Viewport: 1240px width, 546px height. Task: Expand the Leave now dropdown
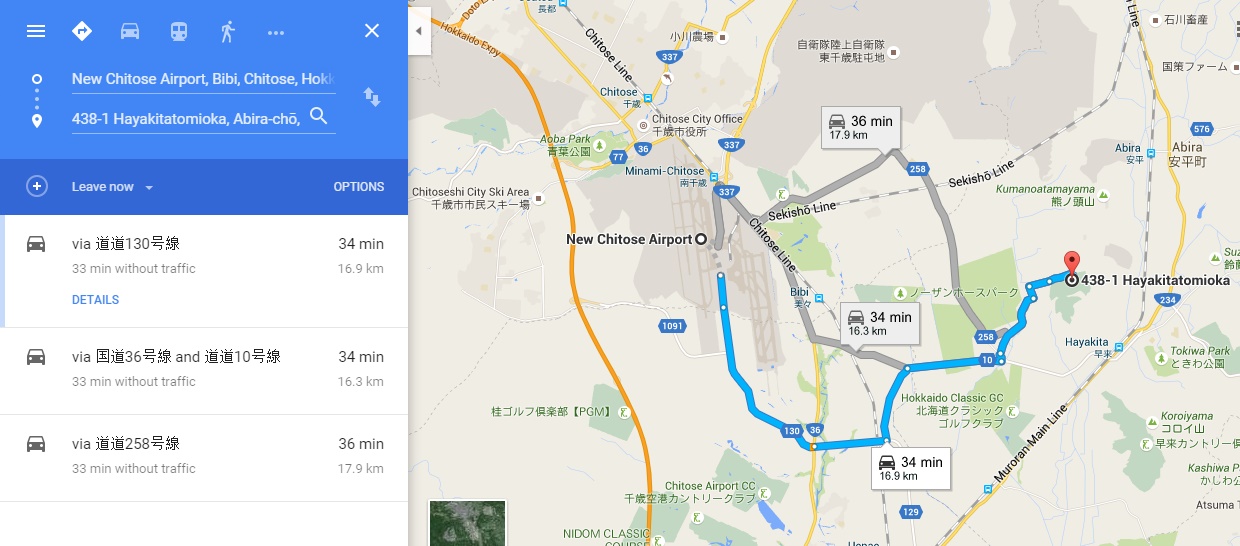pos(112,187)
